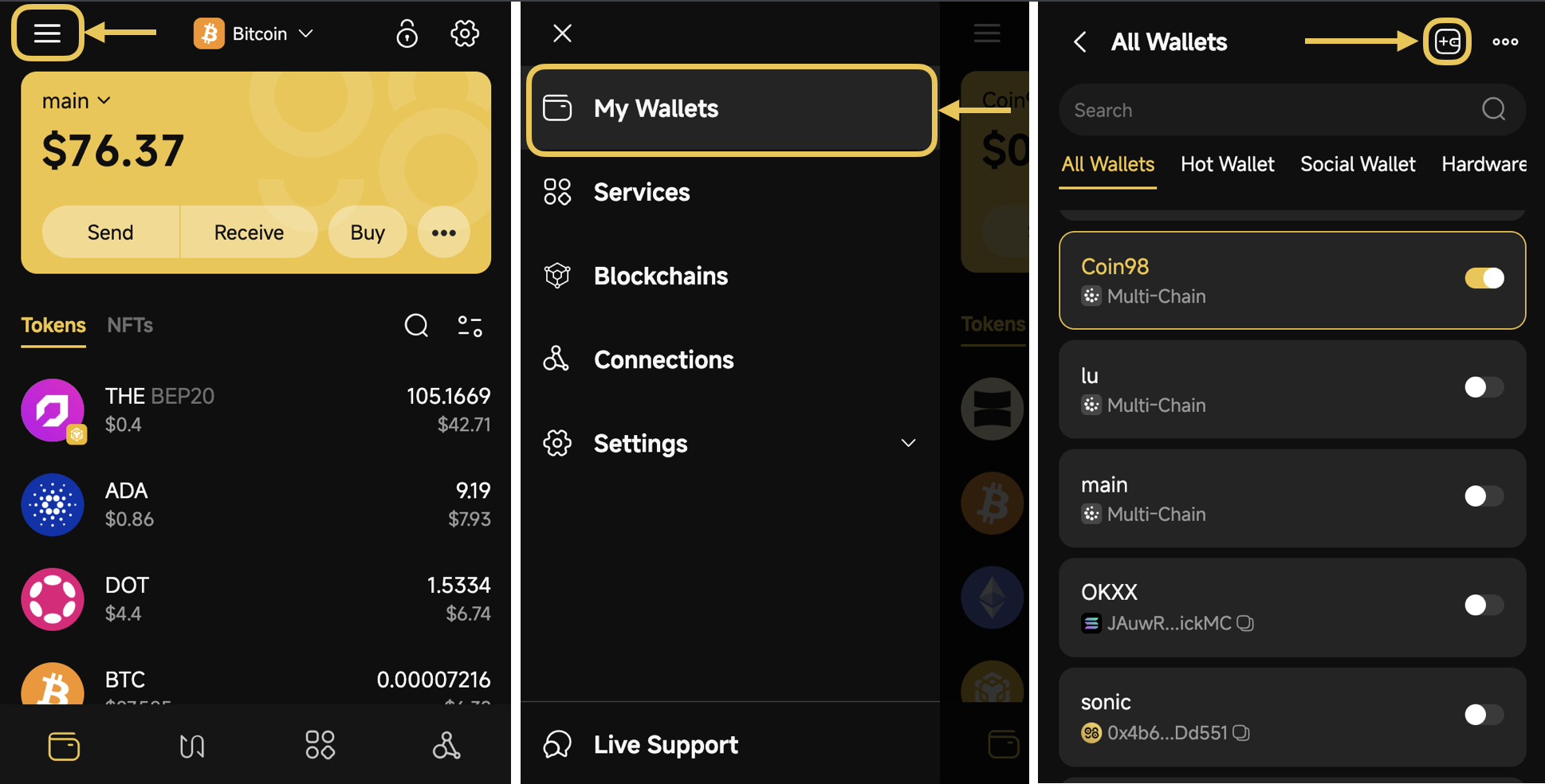
Task: Tap the add wallet icon
Action: [x=1447, y=41]
